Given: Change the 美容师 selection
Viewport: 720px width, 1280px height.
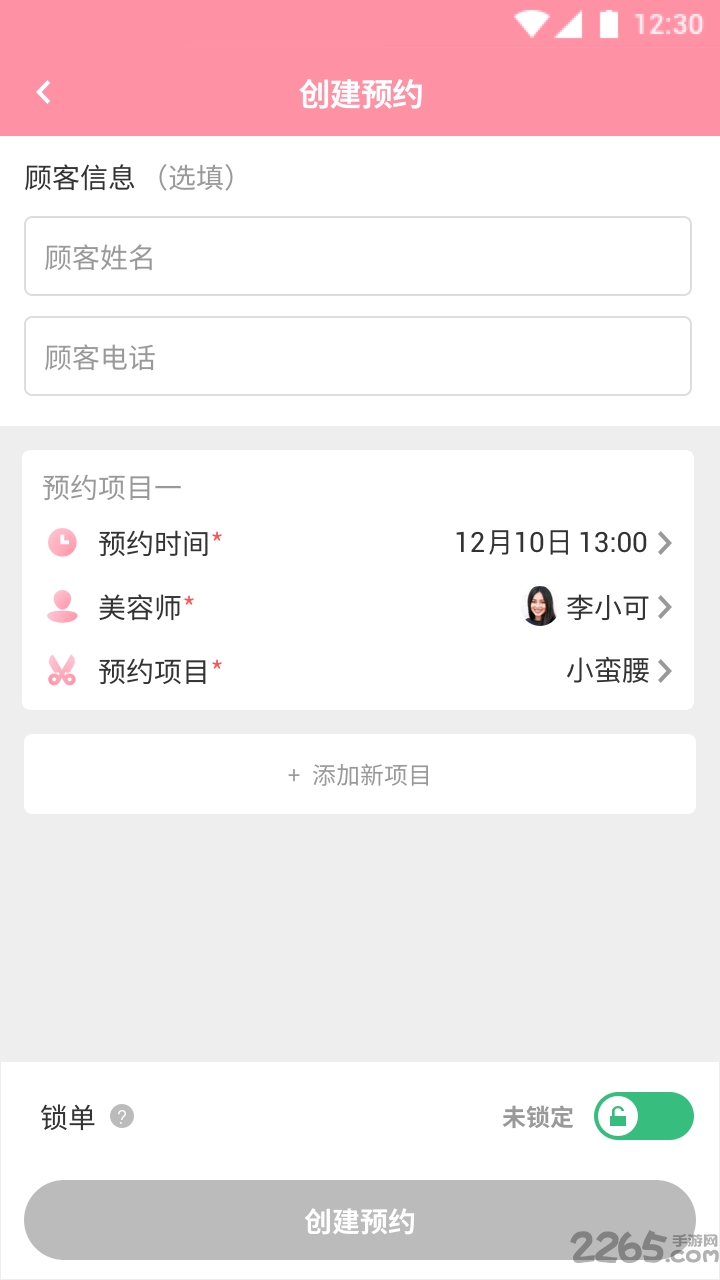Looking at the screenshot, I should [x=358, y=607].
